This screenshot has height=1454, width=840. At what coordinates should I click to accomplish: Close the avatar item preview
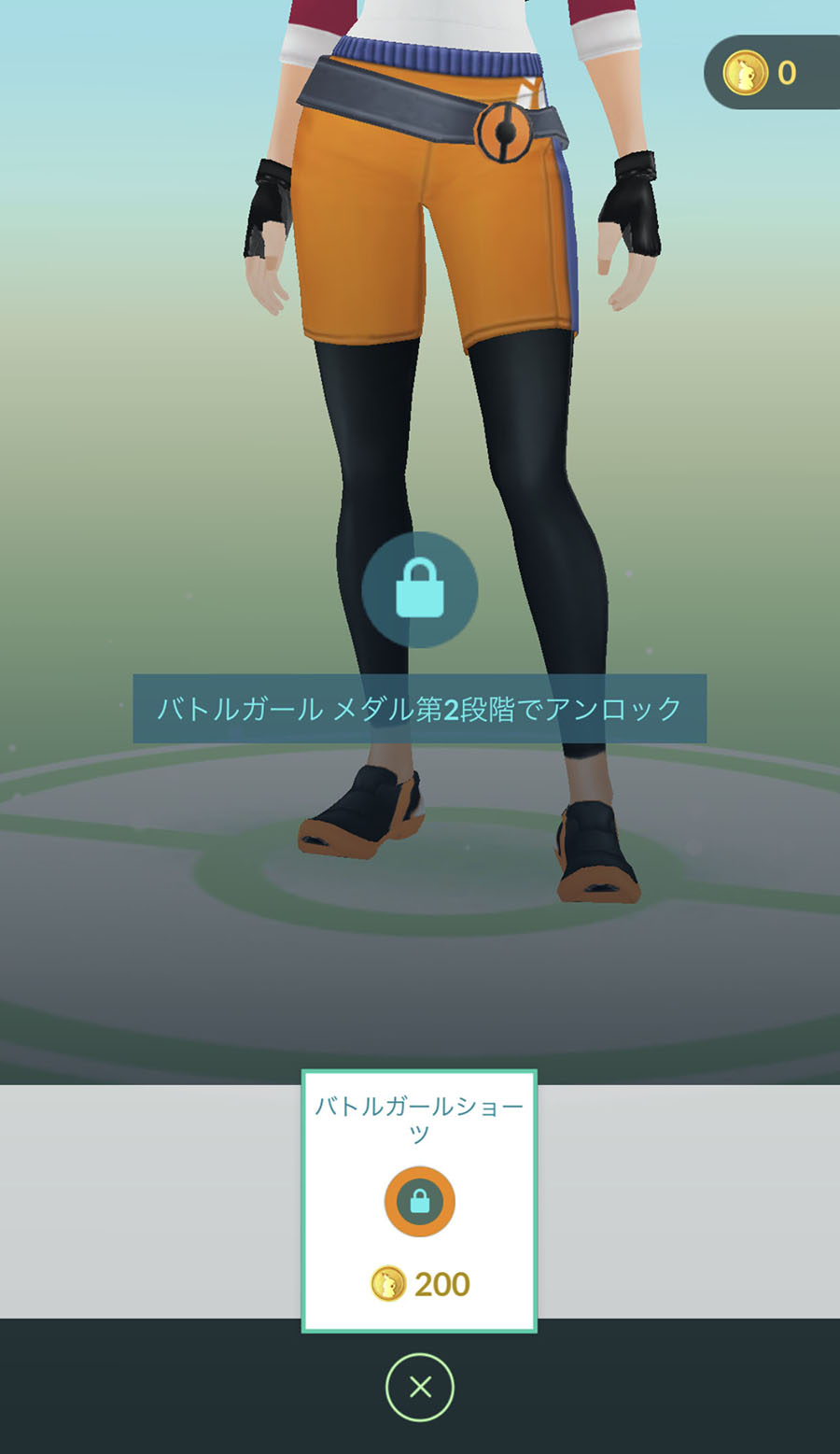[x=420, y=1388]
